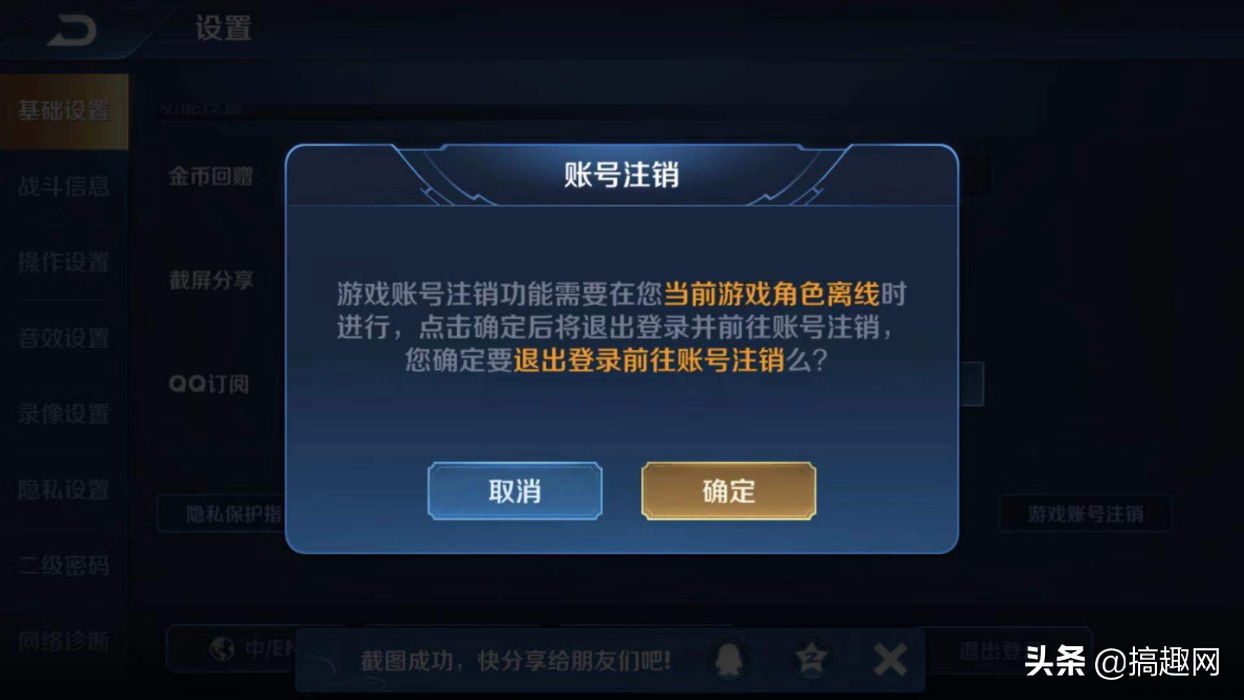Close the screenshot share banner
This screenshot has width=1244, height=700.
(889, 659)
